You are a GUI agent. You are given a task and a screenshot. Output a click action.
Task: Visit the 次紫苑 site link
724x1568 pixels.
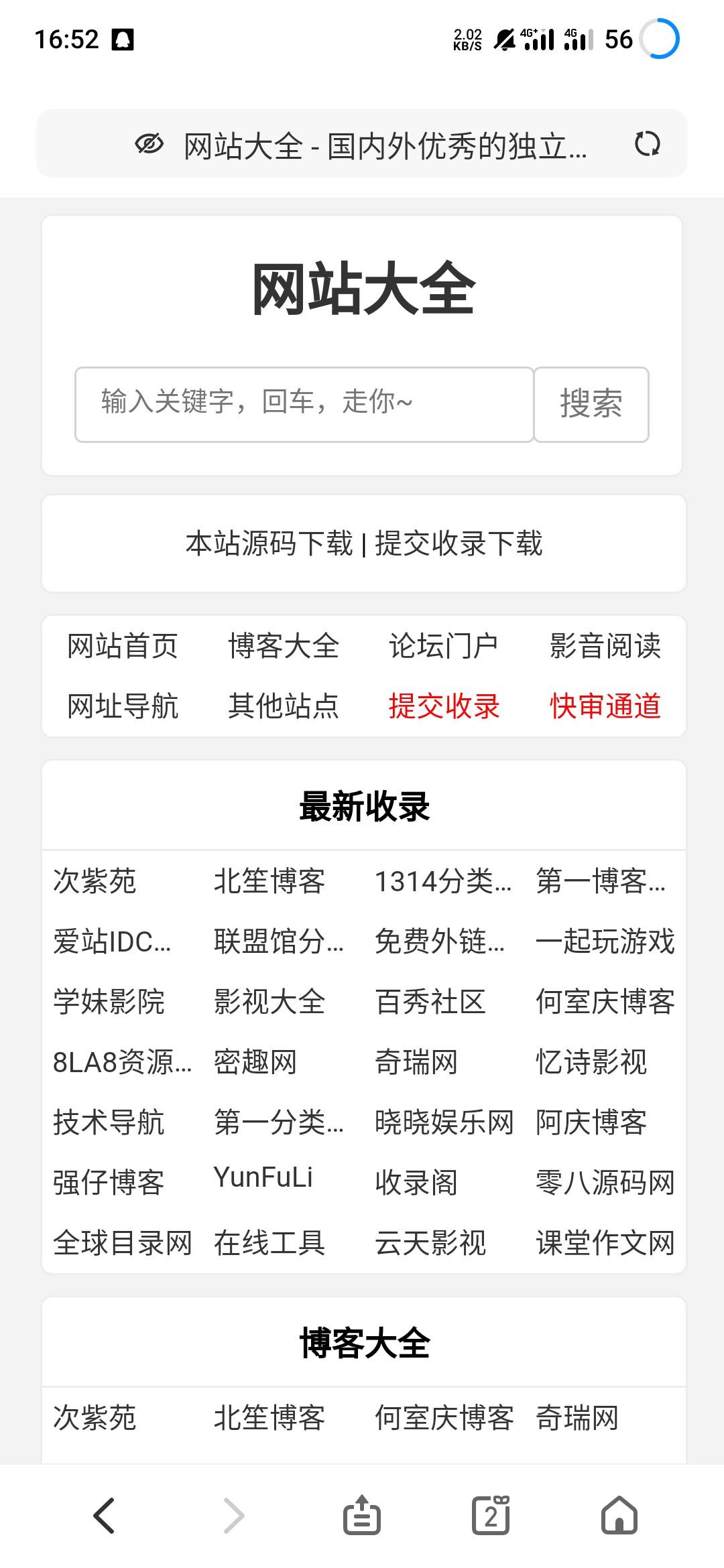[94, 882]
